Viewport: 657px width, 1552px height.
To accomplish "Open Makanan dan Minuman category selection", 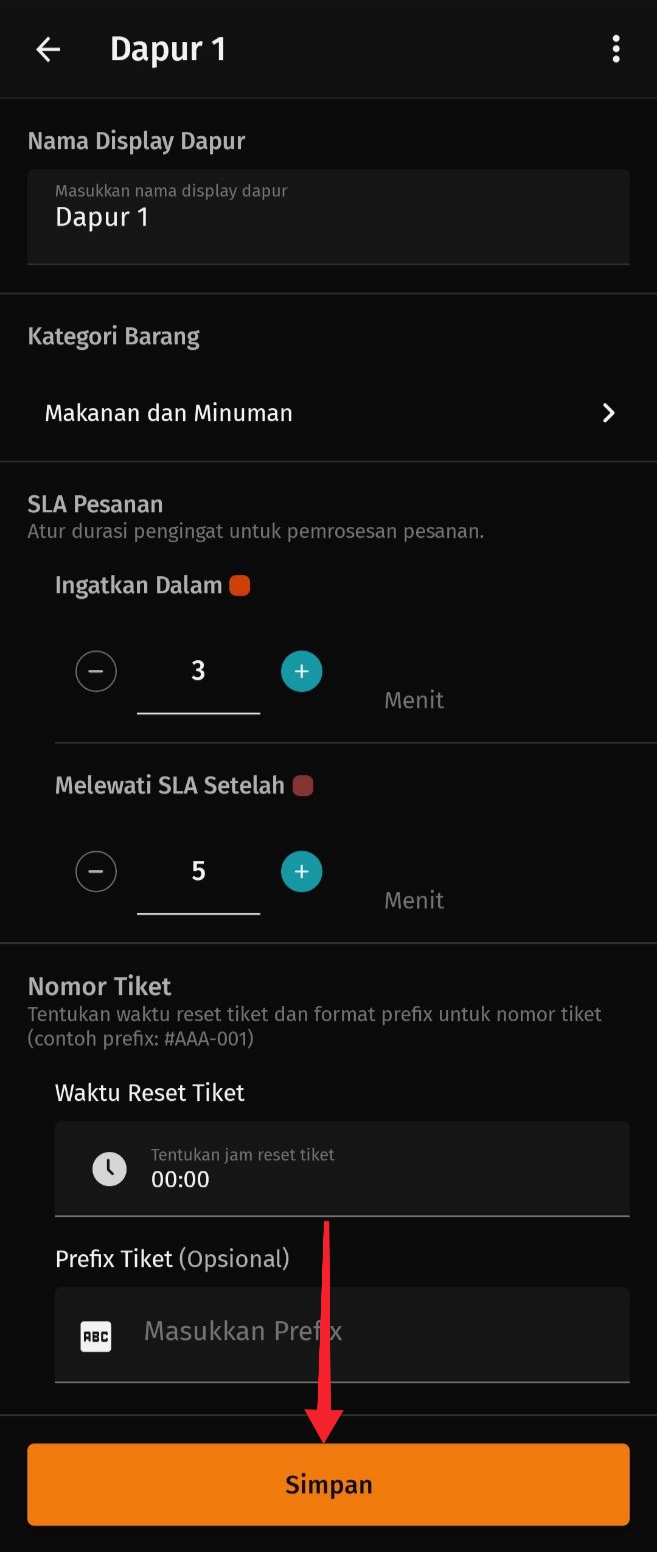I will 328,413.
